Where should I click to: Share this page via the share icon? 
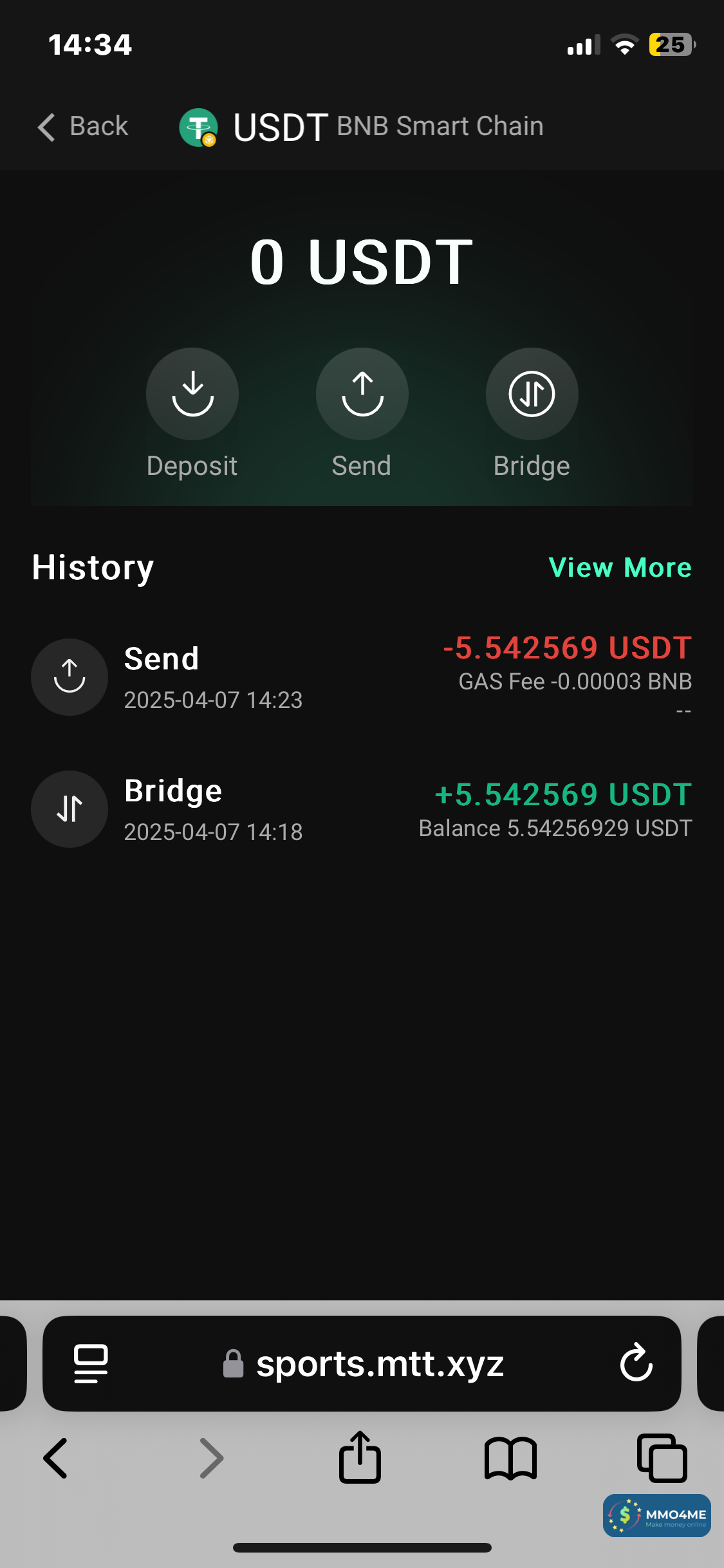pyautogui.click(x=360, y=1457)
